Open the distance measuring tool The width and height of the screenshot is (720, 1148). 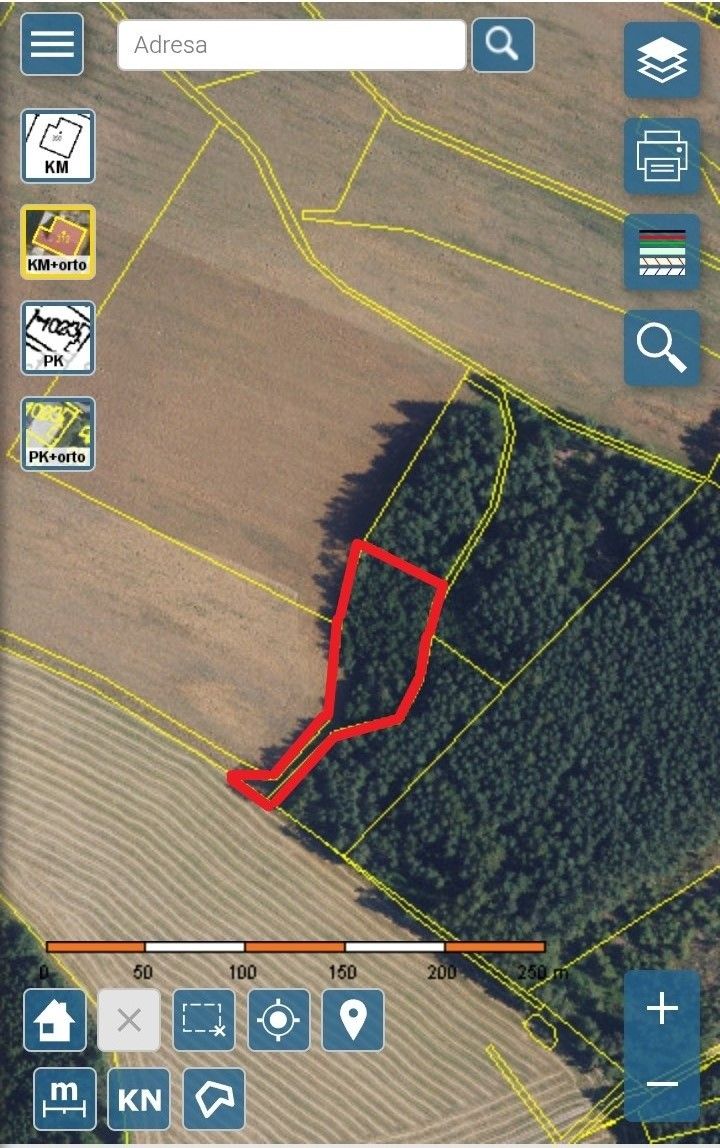tap(65, 1098)
